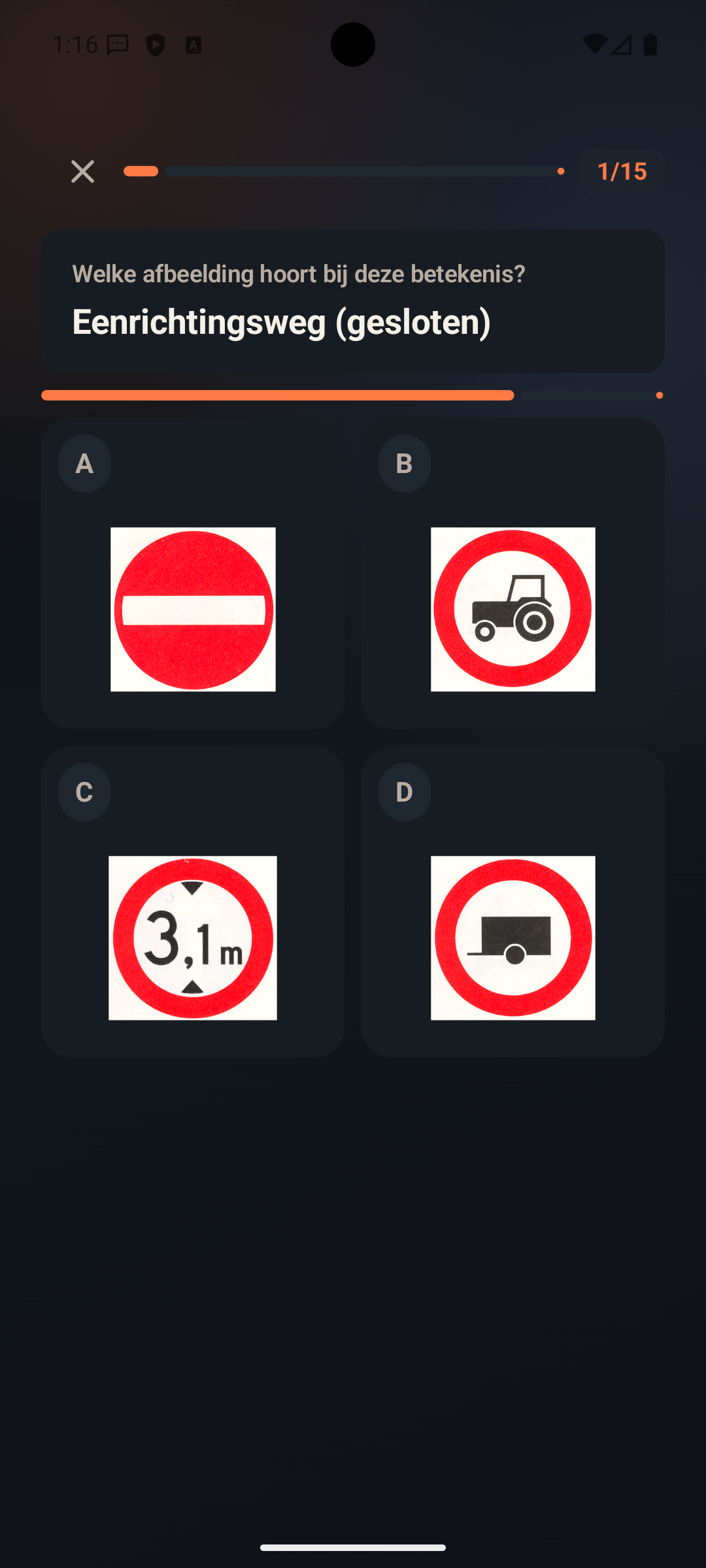Open the question card text
This screenshot has width=706, height=1568.
(x=353, y=301)
